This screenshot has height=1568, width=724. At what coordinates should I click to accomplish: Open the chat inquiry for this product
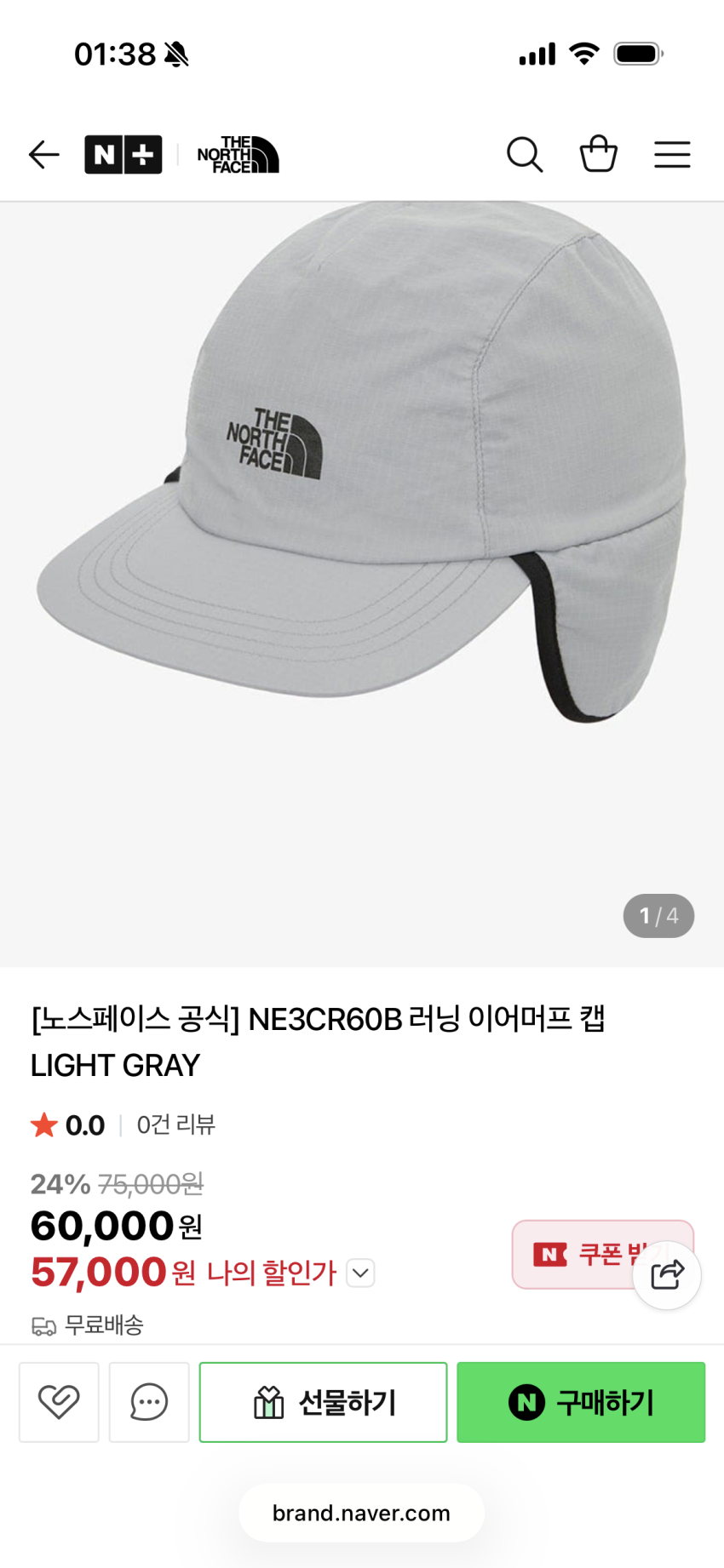(x=149, y=1402)
